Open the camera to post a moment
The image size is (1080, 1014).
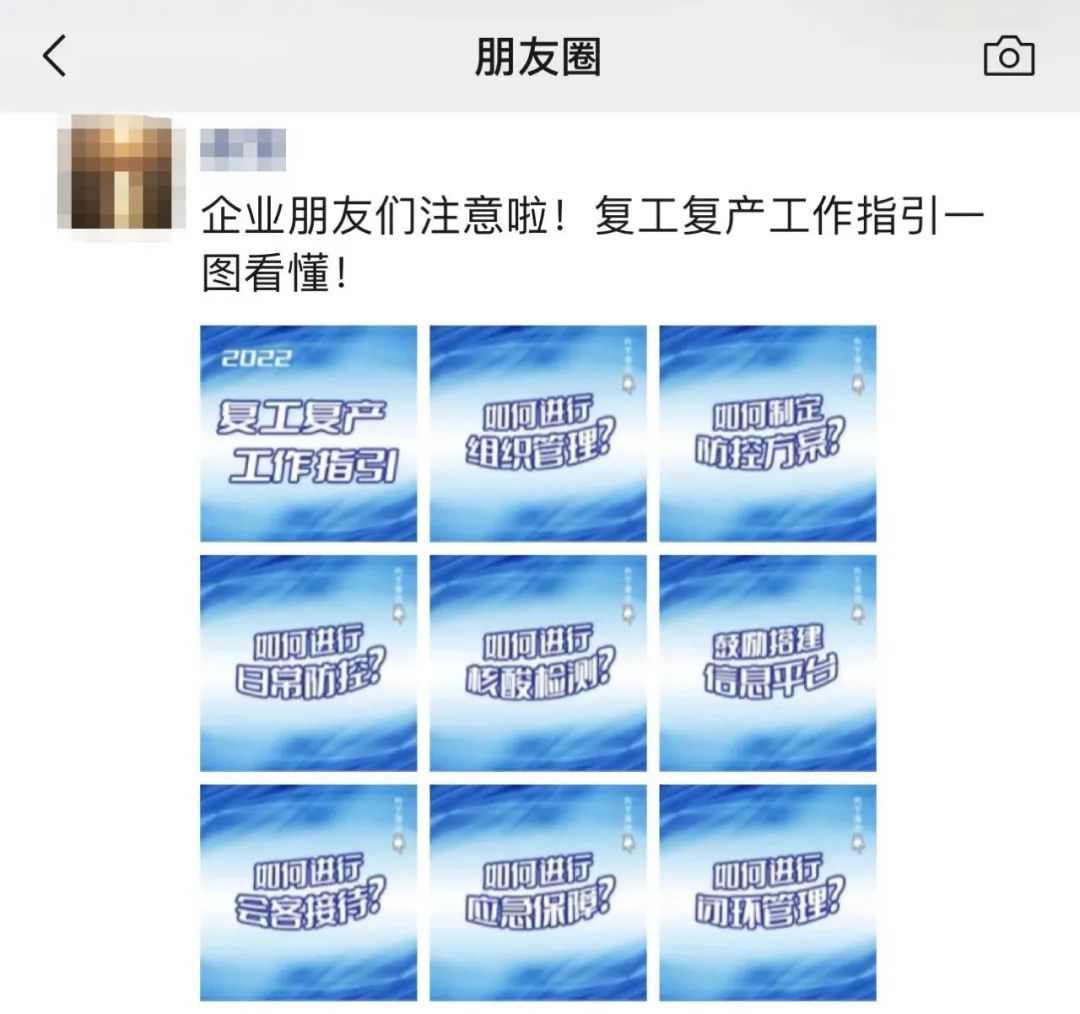(x=1008, y=56)
